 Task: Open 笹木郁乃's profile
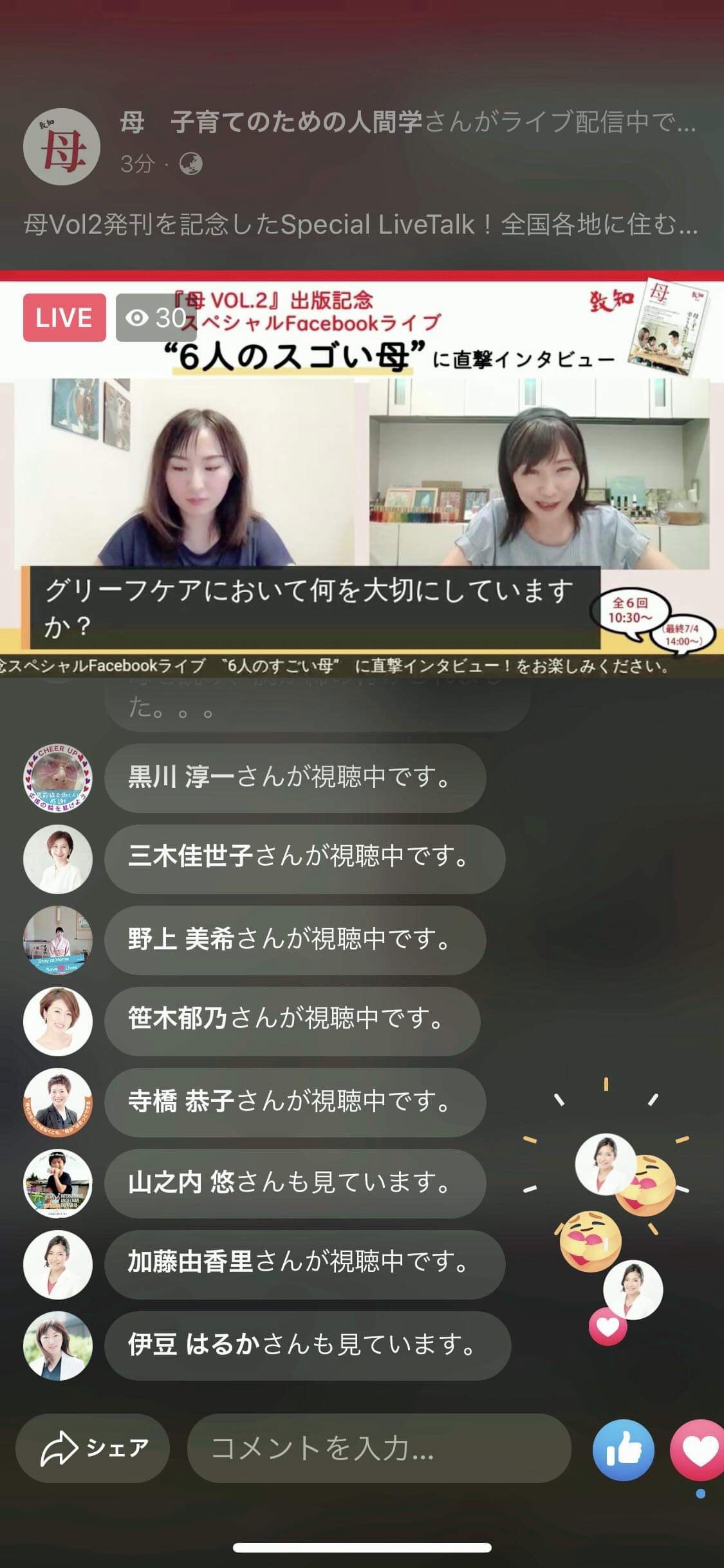pos(57,1021)
